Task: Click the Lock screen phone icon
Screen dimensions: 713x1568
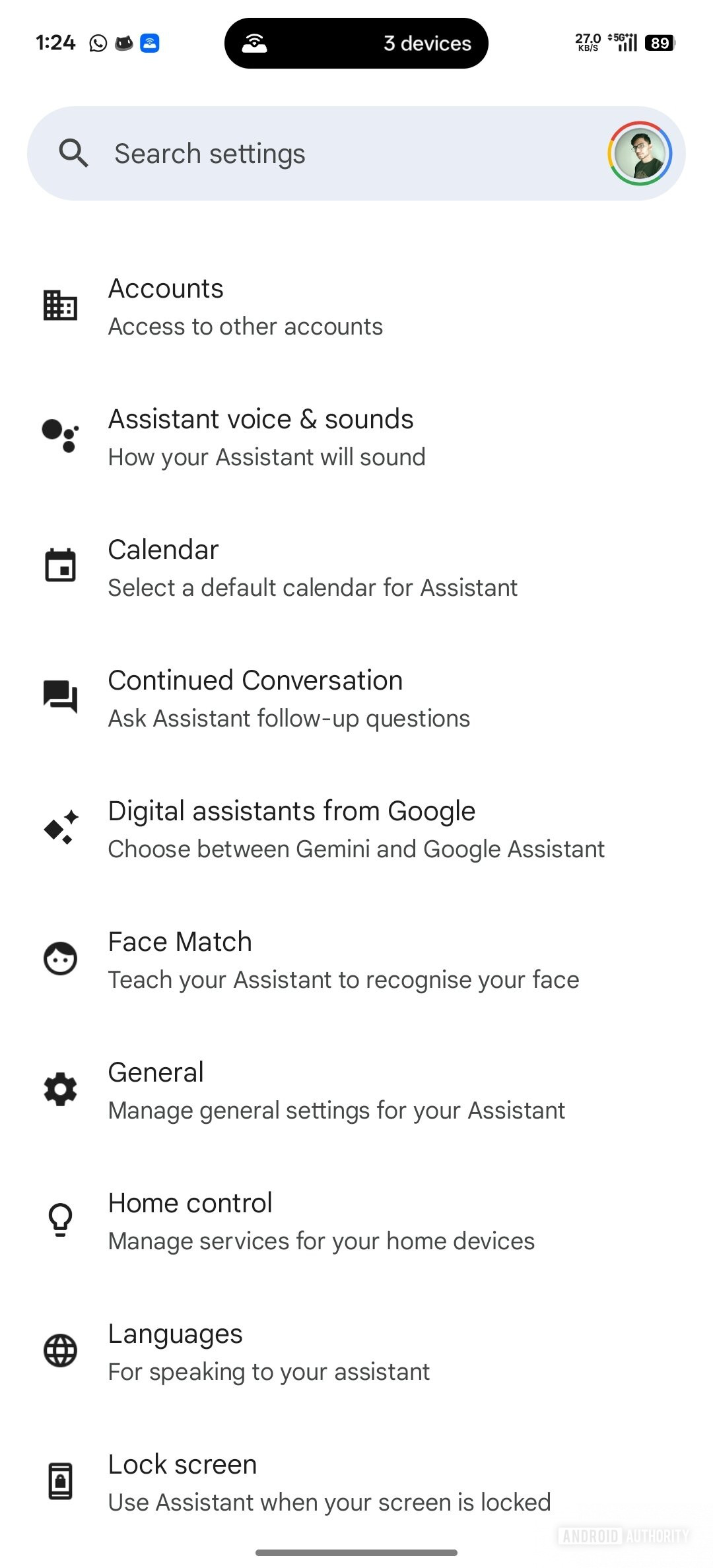Action: 59,1481
